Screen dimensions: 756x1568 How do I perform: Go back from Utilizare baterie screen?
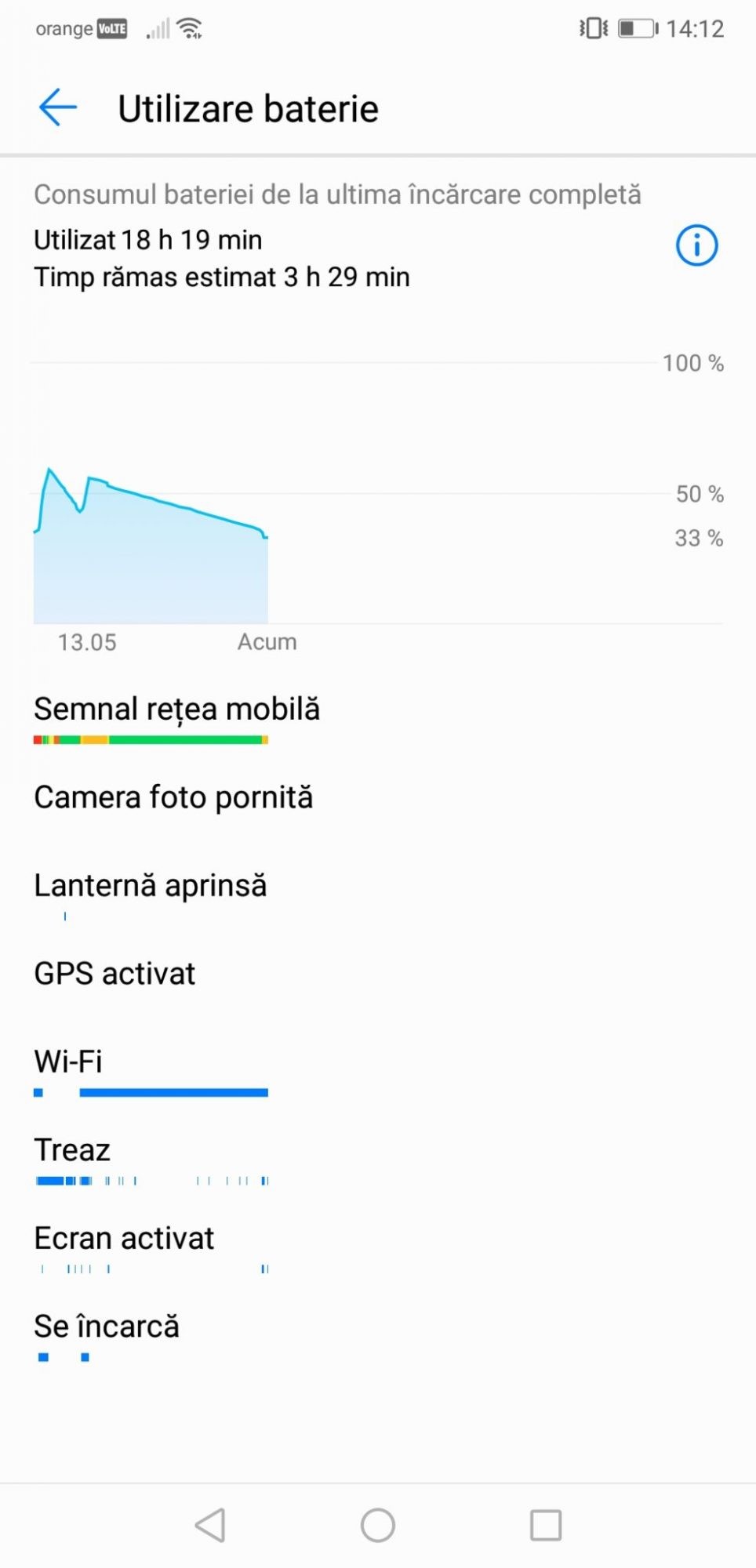click(58, 107)
